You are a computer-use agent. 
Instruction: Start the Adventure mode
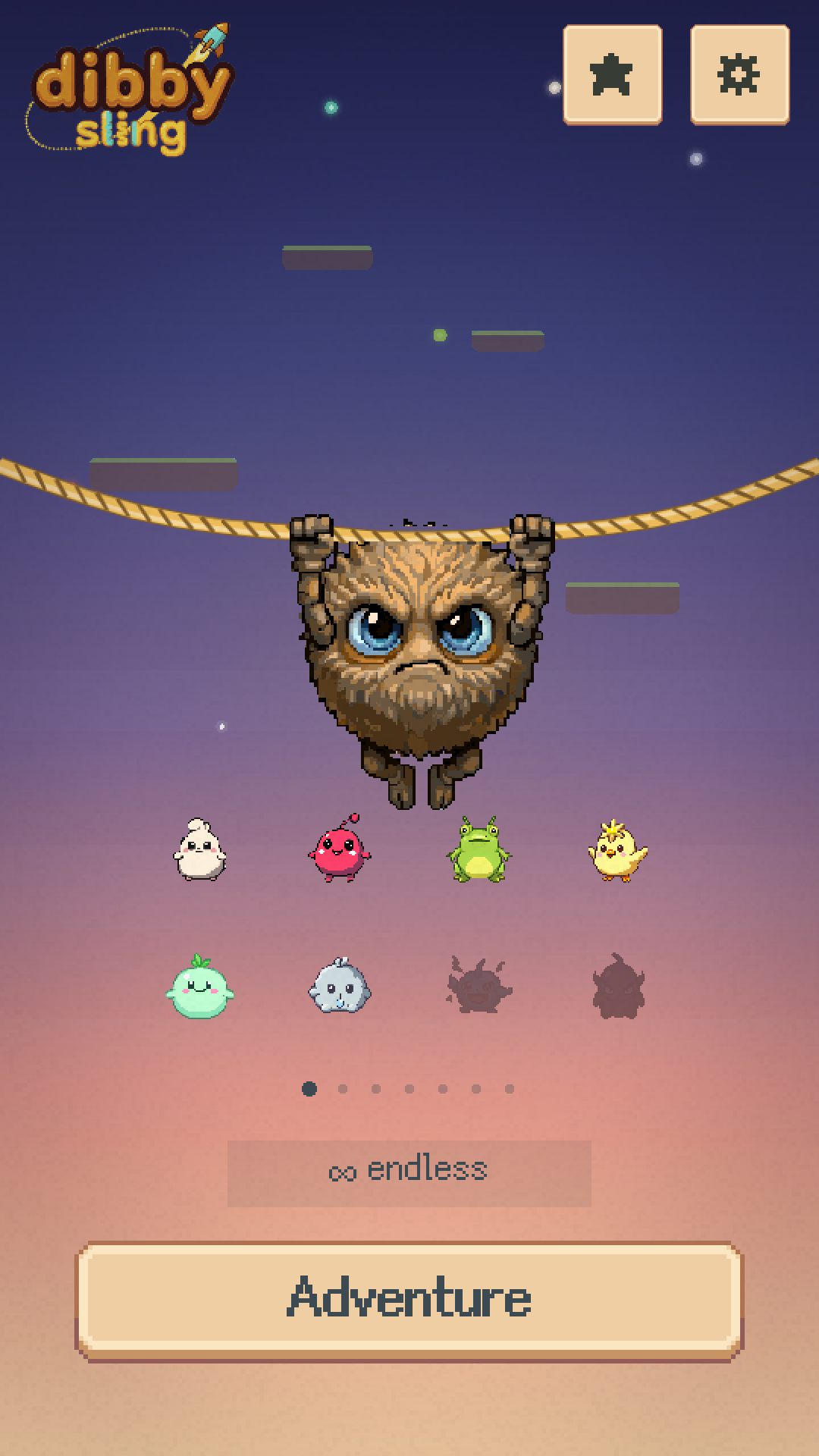(409, 1300)
